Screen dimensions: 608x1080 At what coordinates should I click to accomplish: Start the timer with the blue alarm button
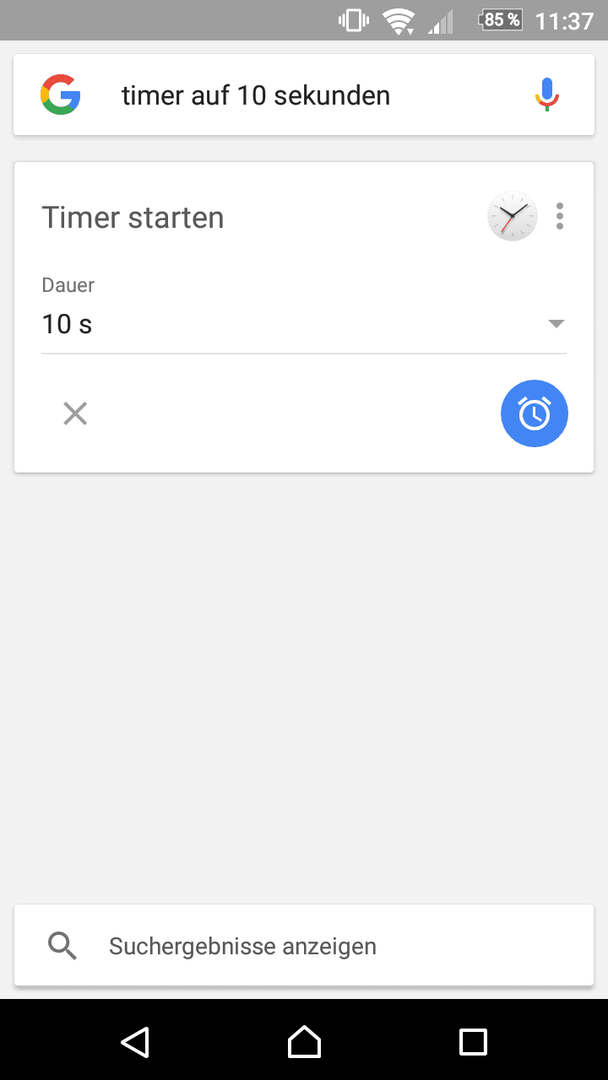(x=534, y=413)
